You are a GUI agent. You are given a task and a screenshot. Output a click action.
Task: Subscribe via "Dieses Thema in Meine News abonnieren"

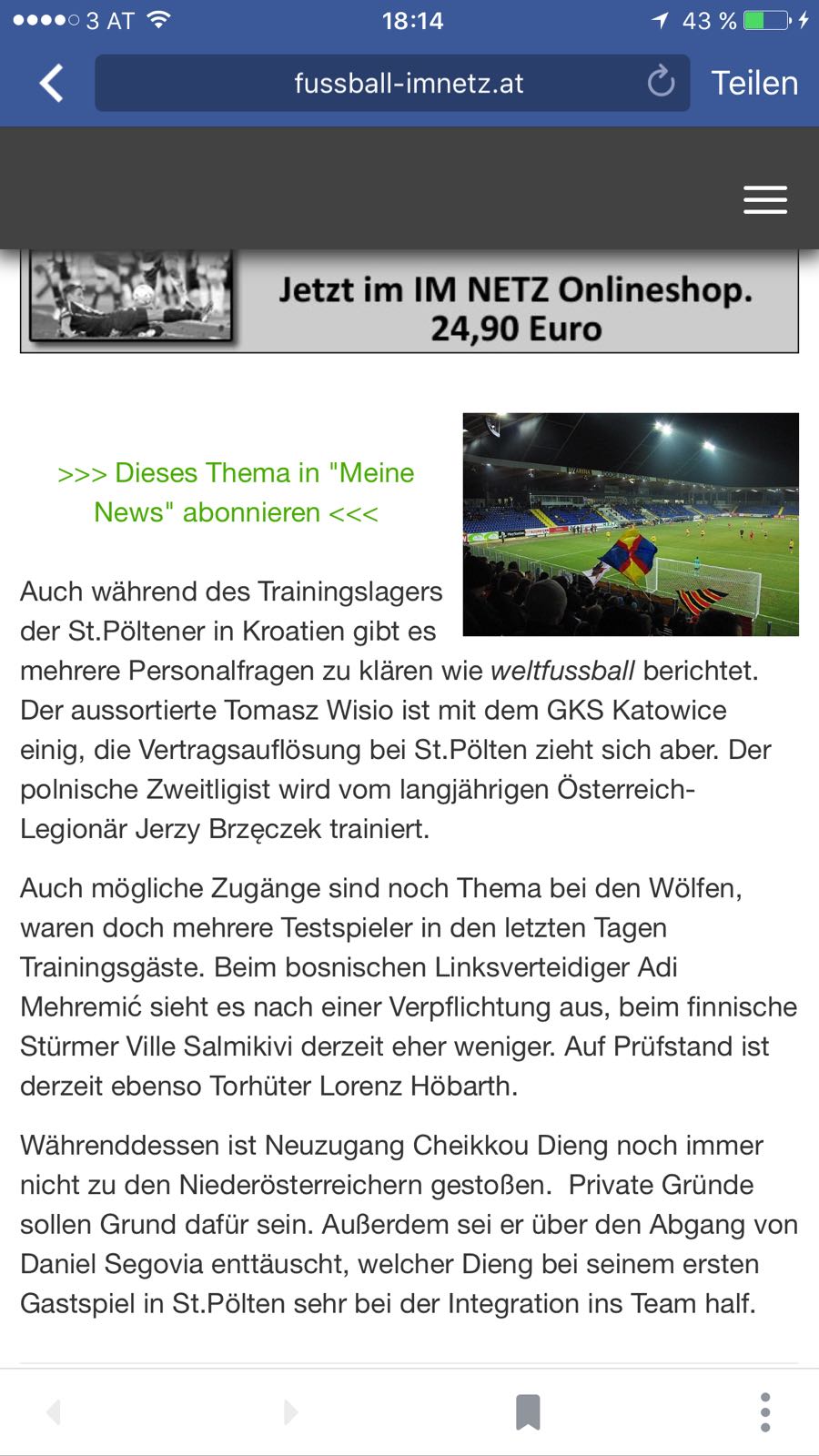pyautogui.click(x=236, y=492)
